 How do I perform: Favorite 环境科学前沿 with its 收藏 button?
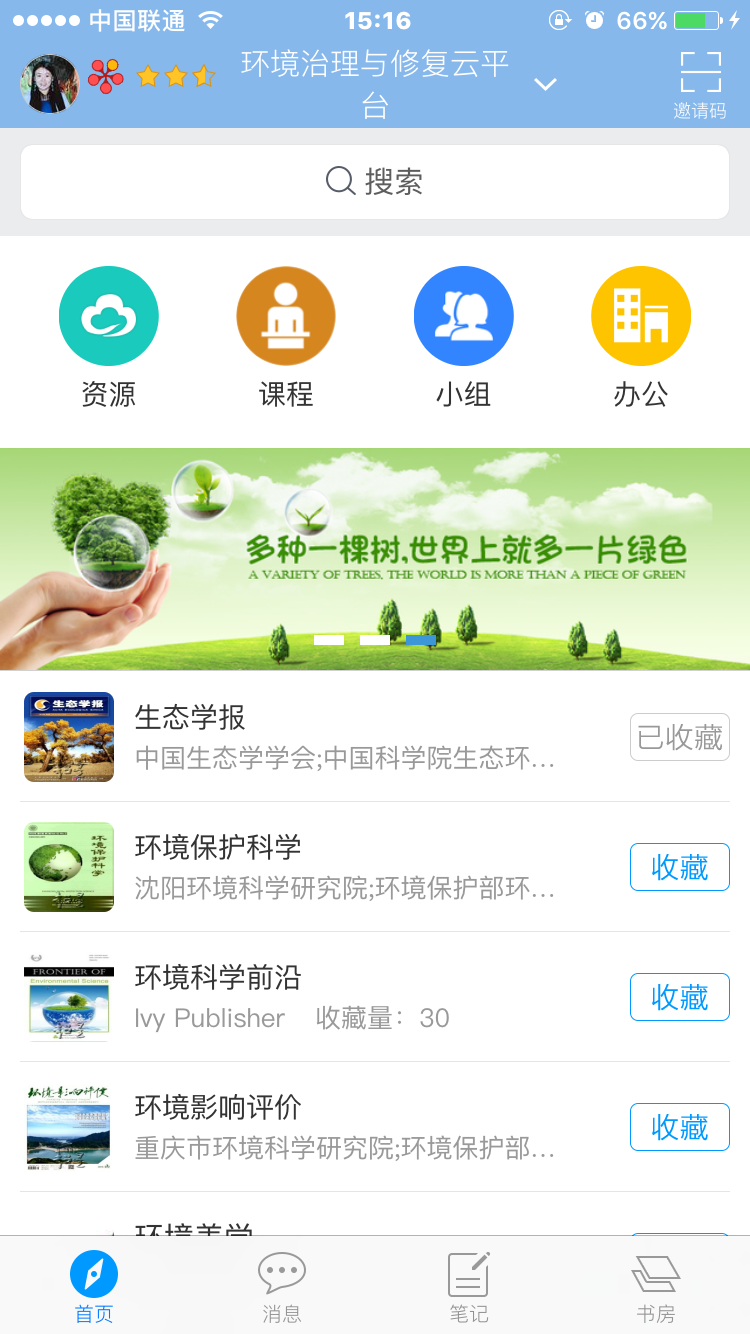pos(680,997)
